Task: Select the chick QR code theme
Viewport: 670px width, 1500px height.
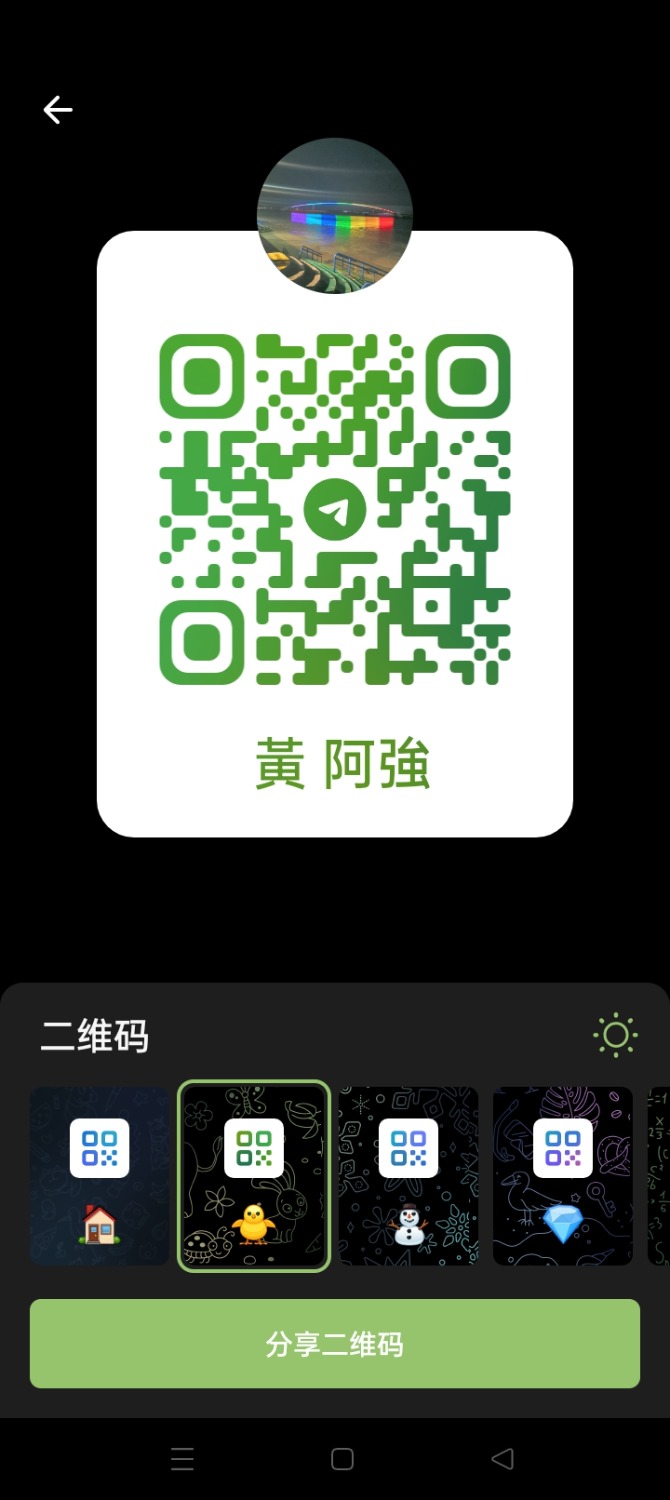Action: pos(254,1176)
